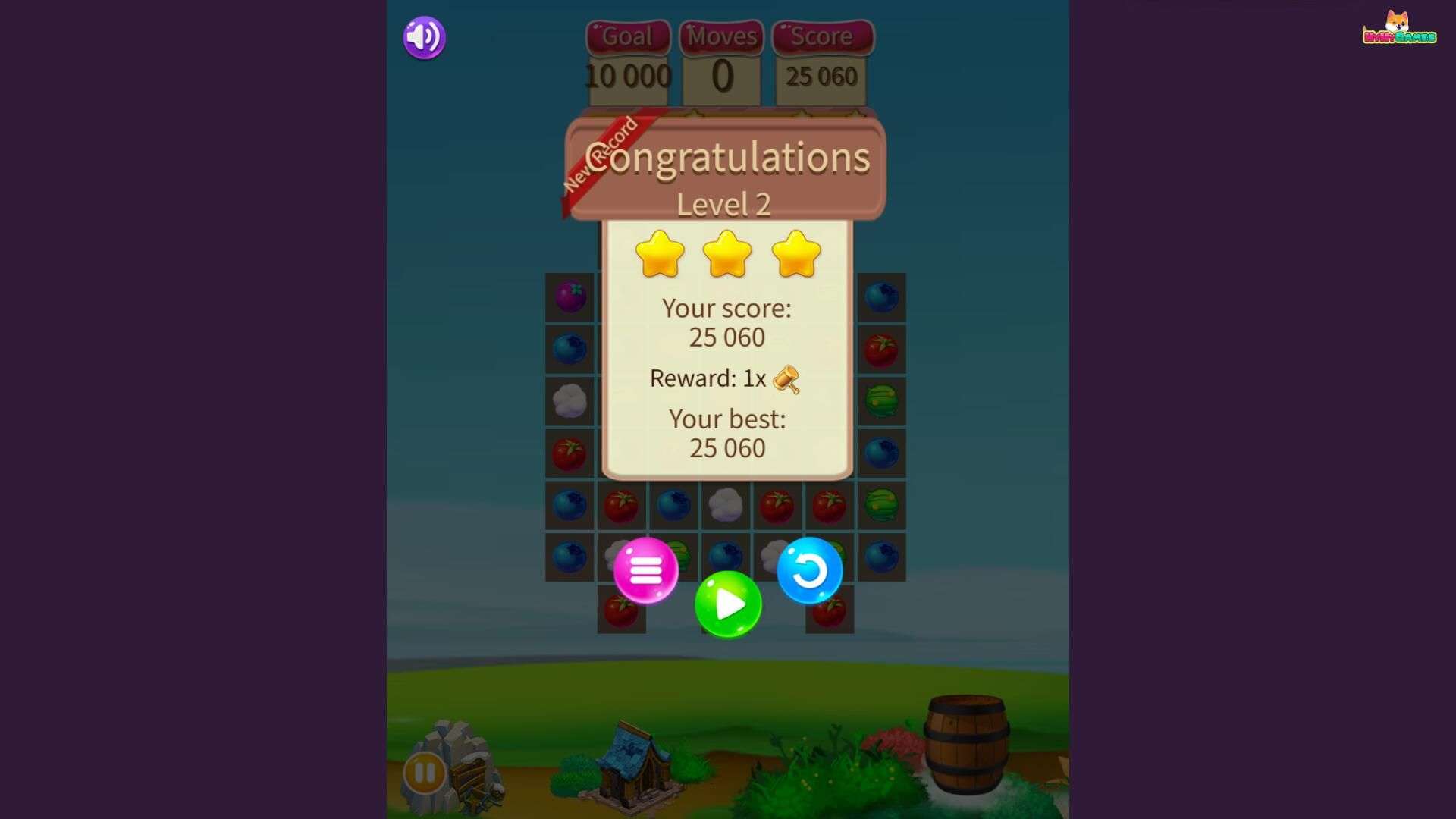The width and height of the screenshot is (1456, 819).
Task: Pause the game
Action: pyautogui.click(x=424, y=773)
